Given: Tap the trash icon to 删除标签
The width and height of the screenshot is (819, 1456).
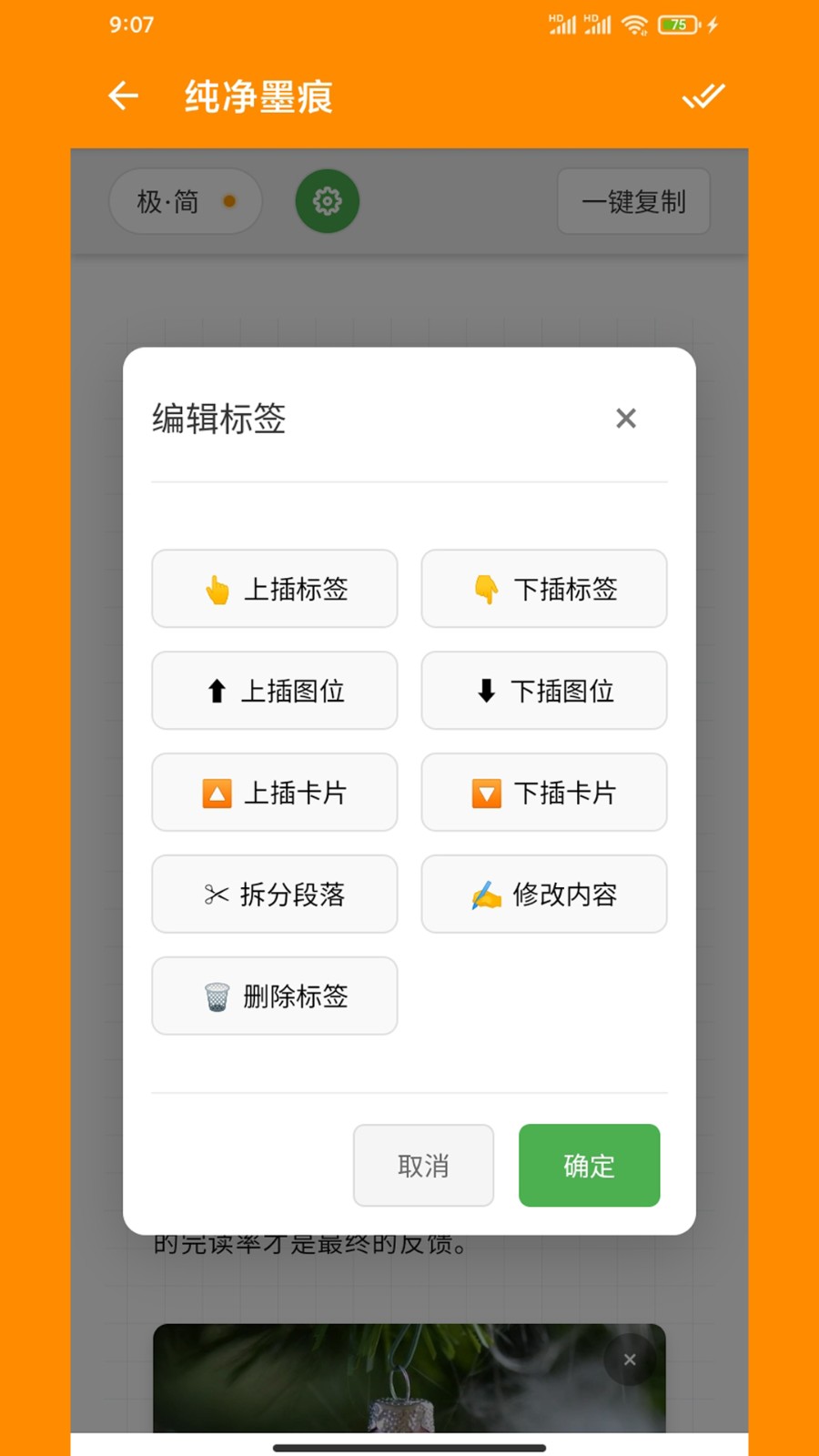Looking at the screenshot, I should tap(274, 996).
